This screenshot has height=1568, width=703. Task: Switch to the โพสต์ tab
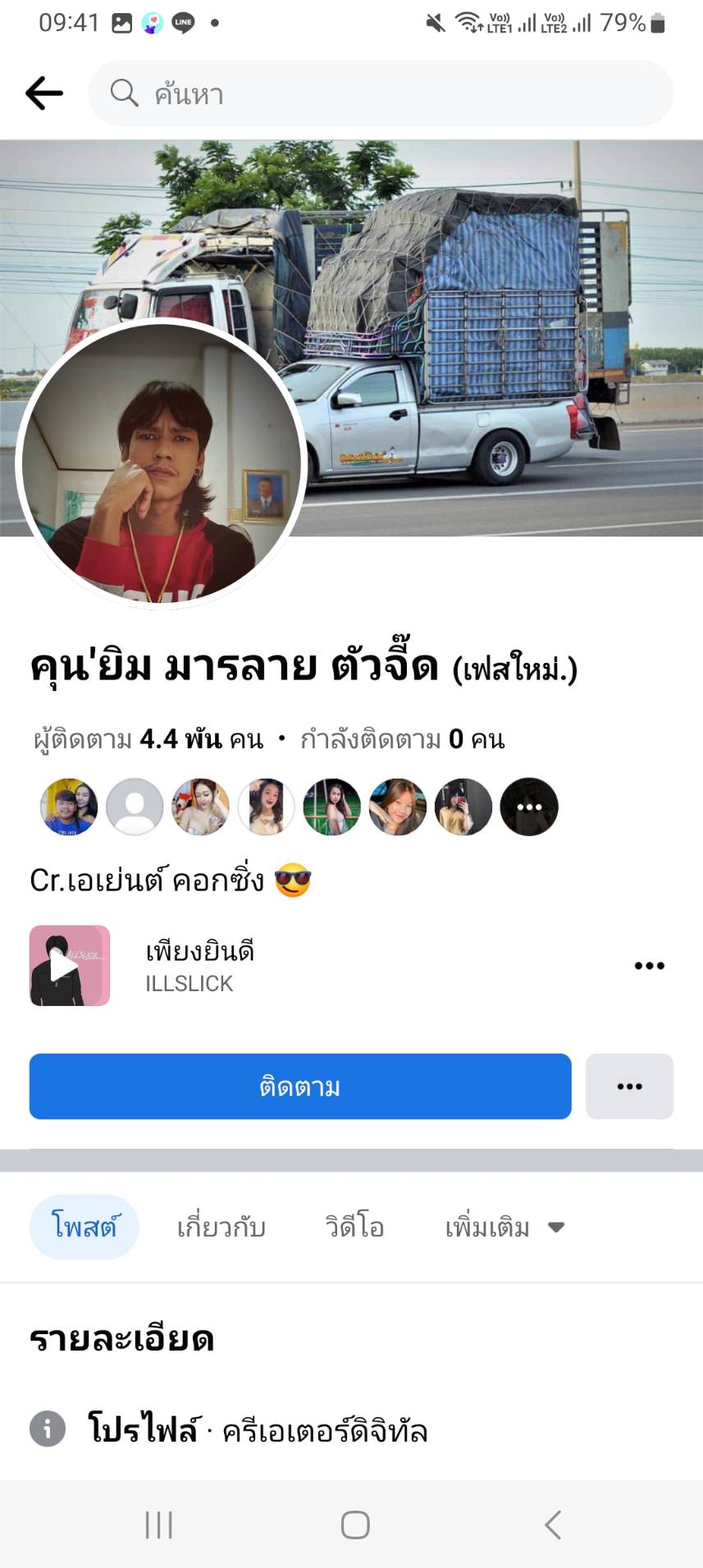pyautogui.click(x=84, y=1227)
